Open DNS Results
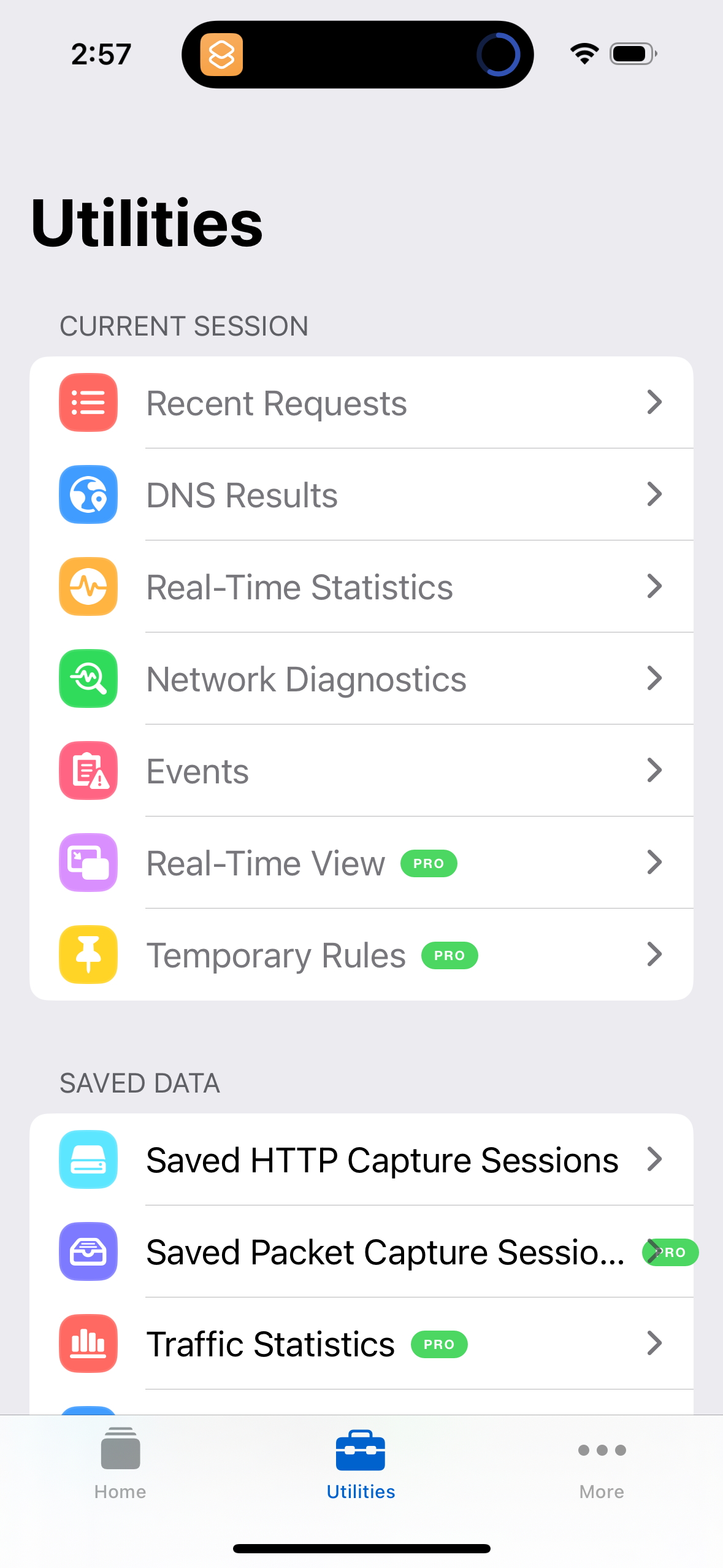The height and width of the screenshot is (1568, 723). tap(362, 494)
